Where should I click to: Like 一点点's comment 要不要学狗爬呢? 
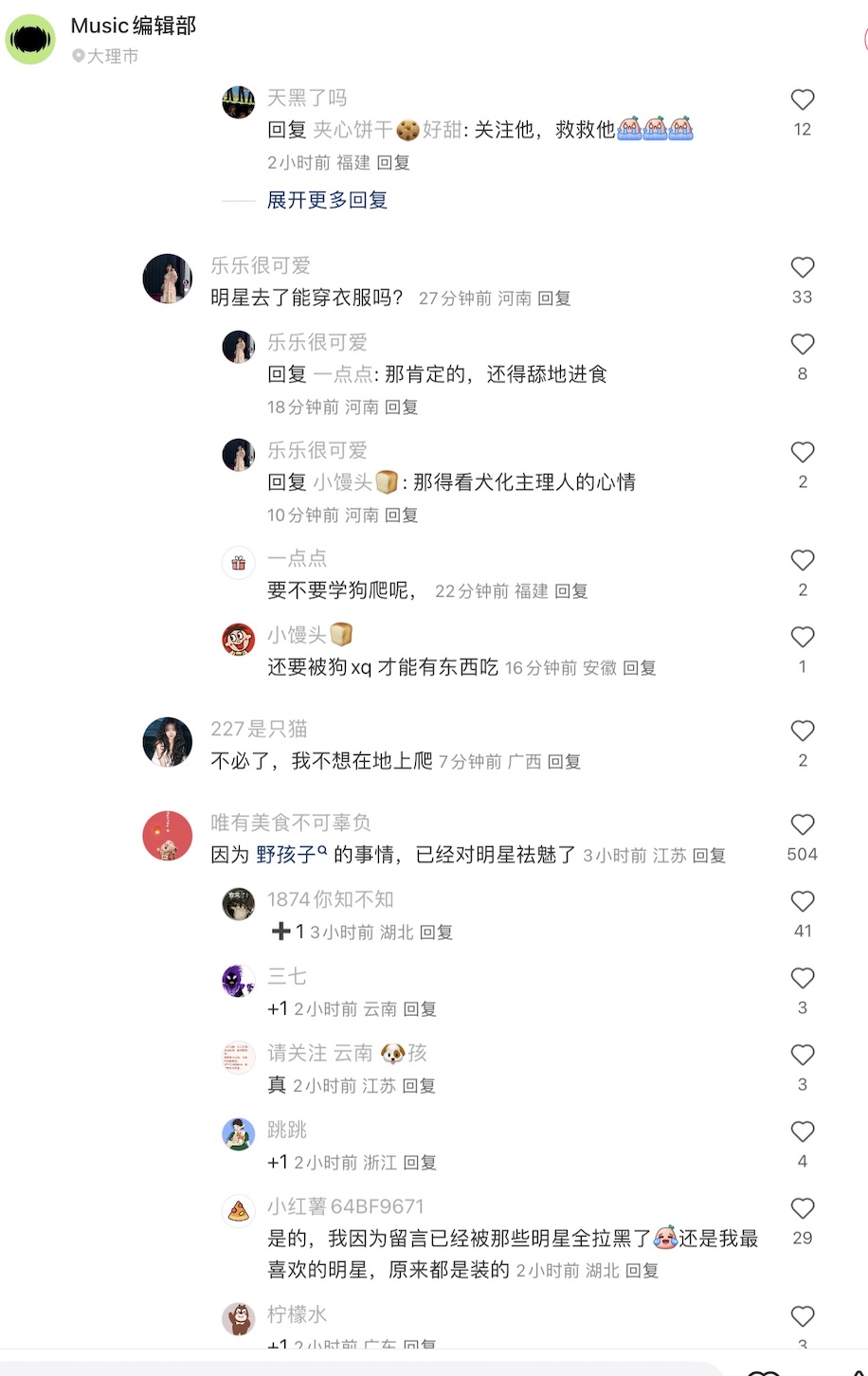click(x=803, y=560)
